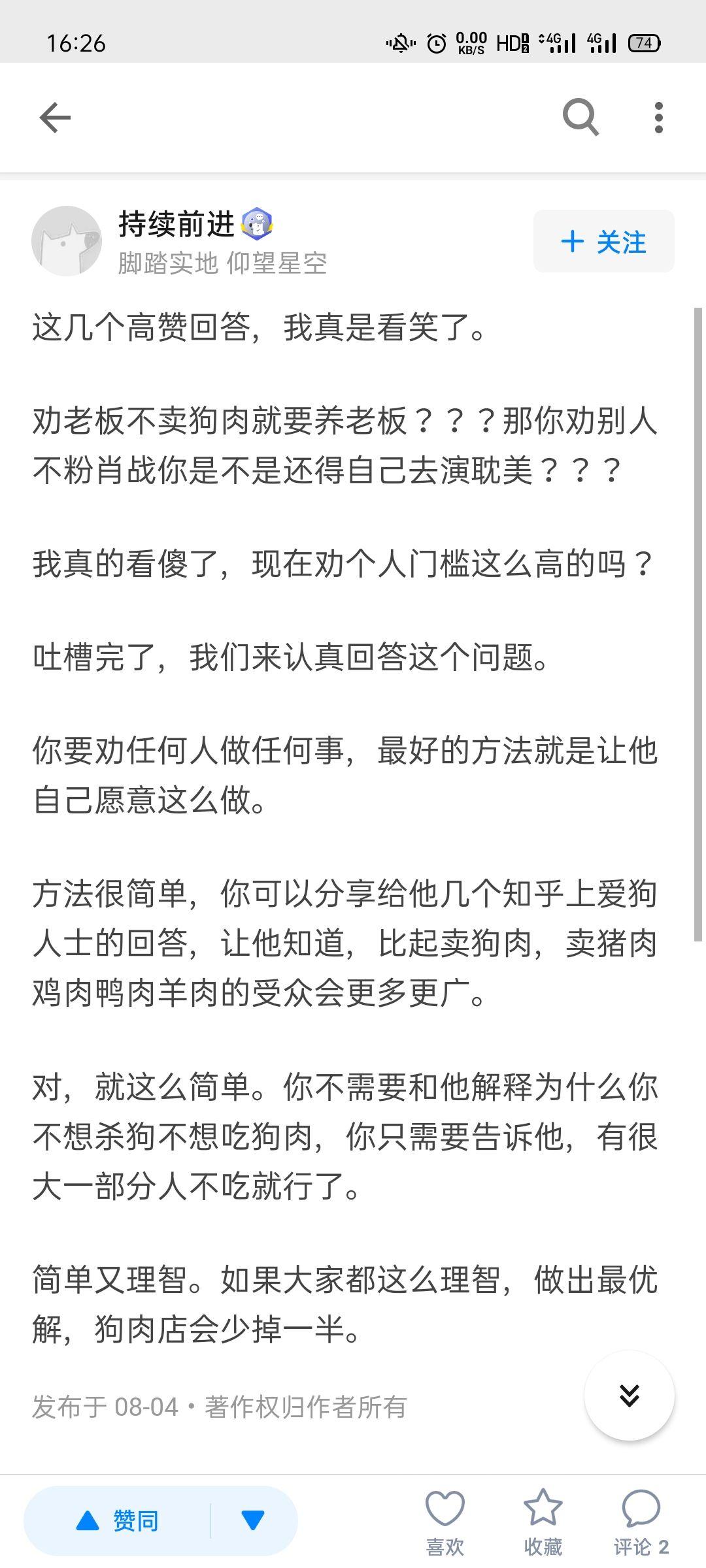Image resolution: width=706 pixels, height=1568 pixels.
Task: Mark this answer as 喜欢
Action: [x=445, y=1522]
